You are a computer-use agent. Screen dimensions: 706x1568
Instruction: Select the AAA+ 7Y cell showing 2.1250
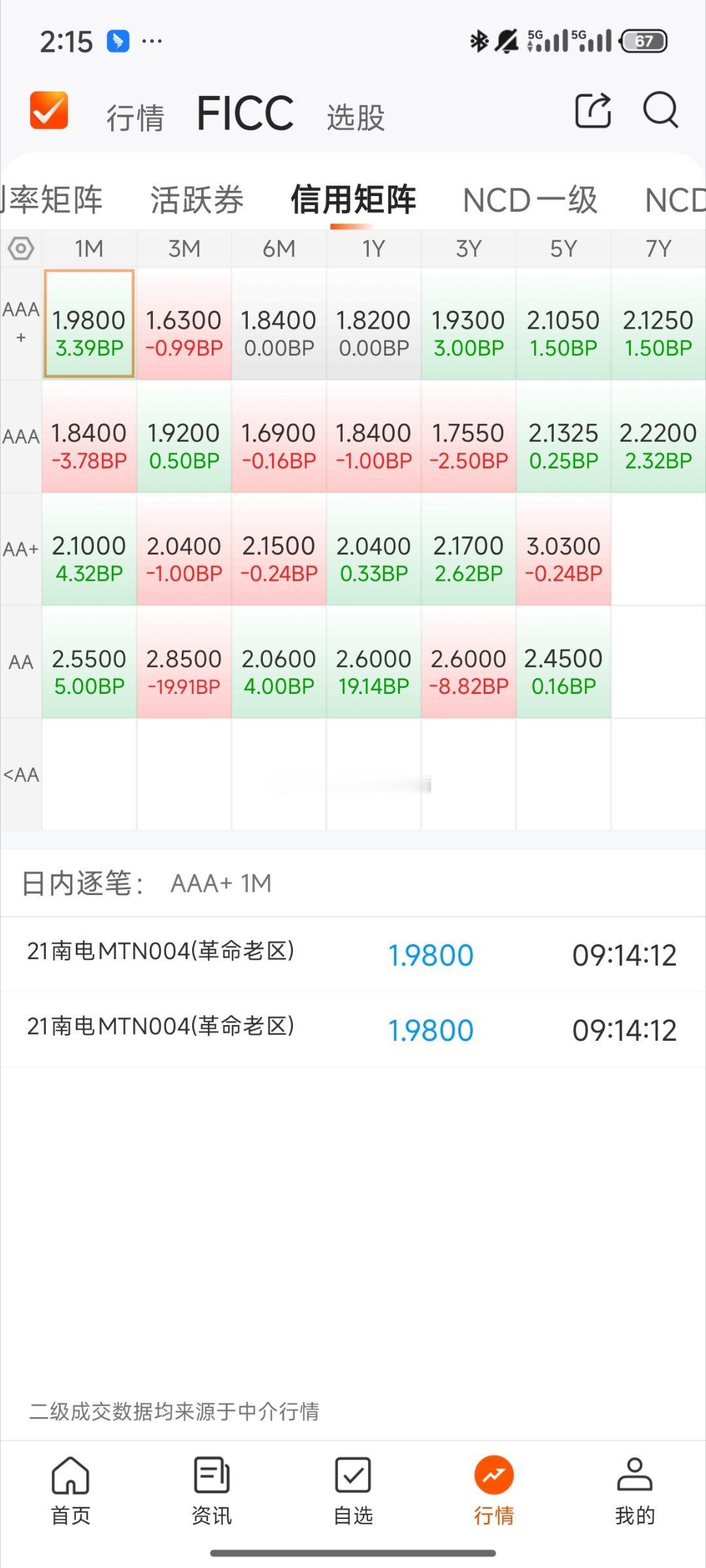(x=658, y=324)
